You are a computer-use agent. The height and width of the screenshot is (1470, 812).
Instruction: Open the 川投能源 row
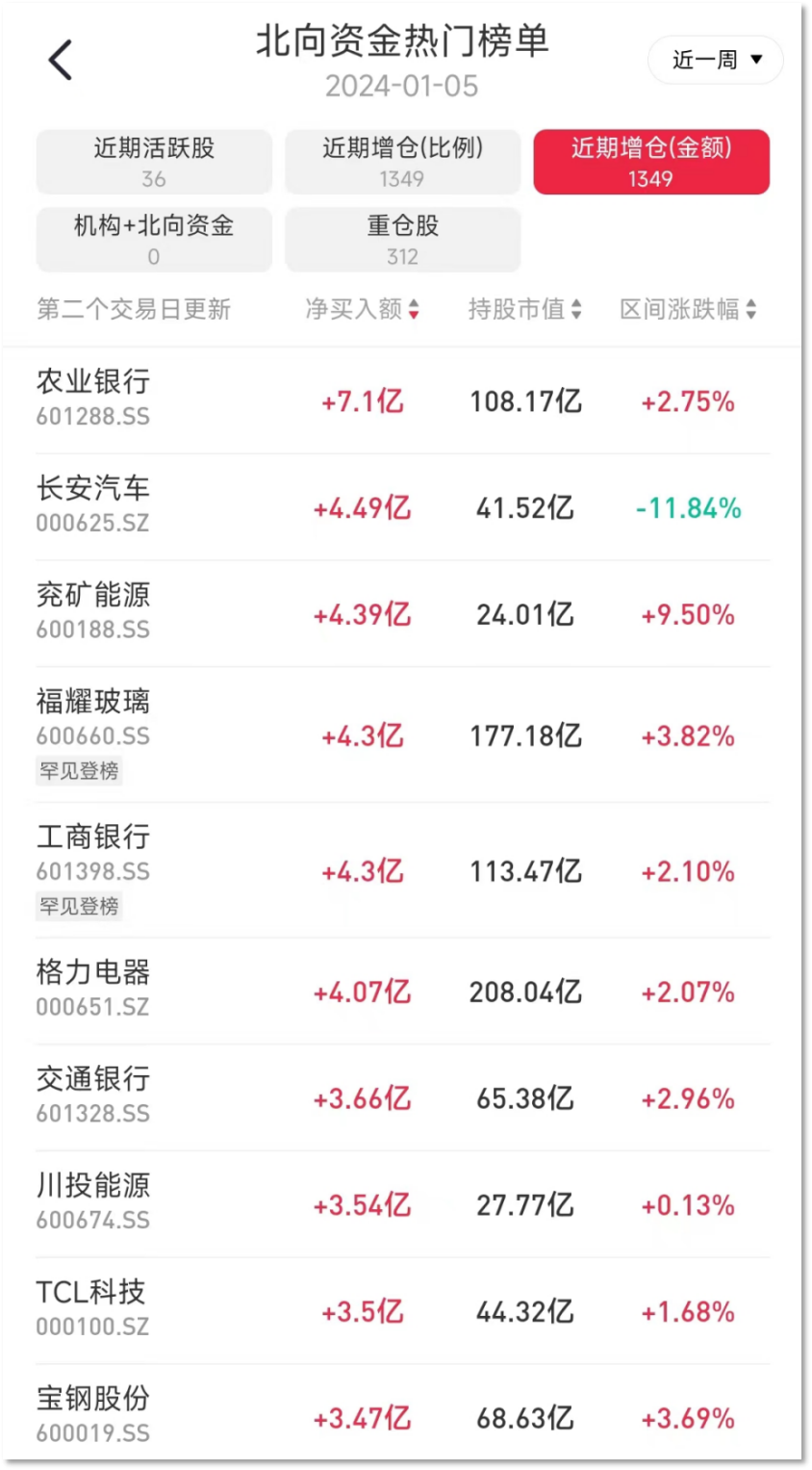pos(402,1205)
